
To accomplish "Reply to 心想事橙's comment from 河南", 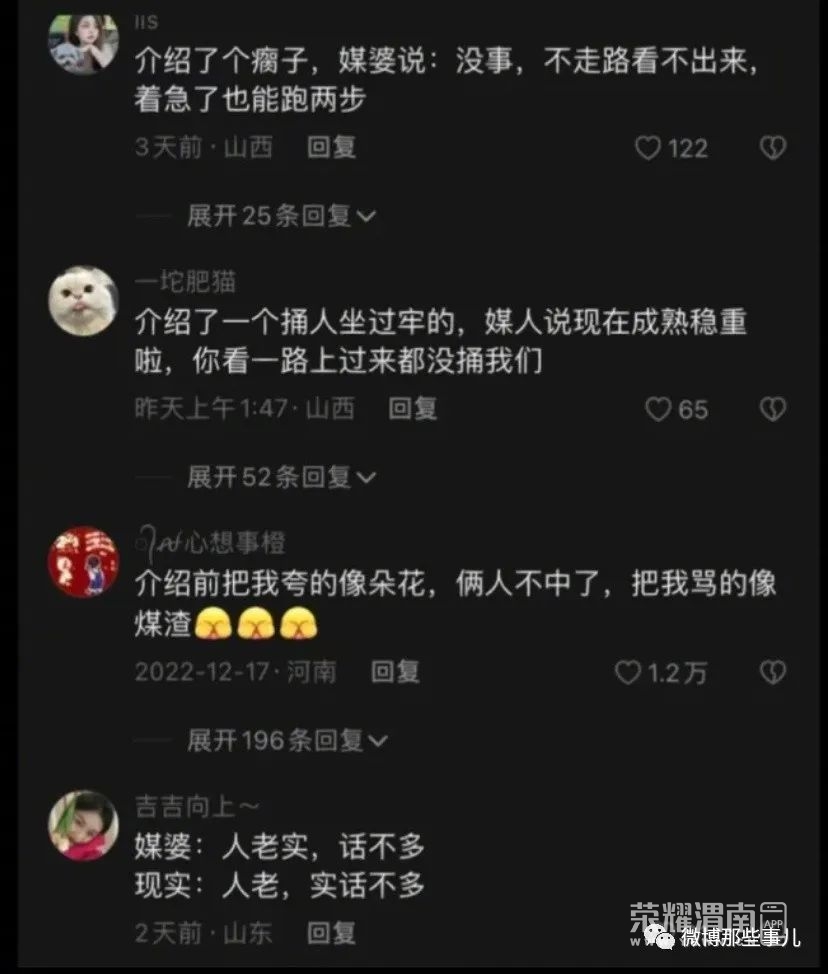I will click(395, 672).
